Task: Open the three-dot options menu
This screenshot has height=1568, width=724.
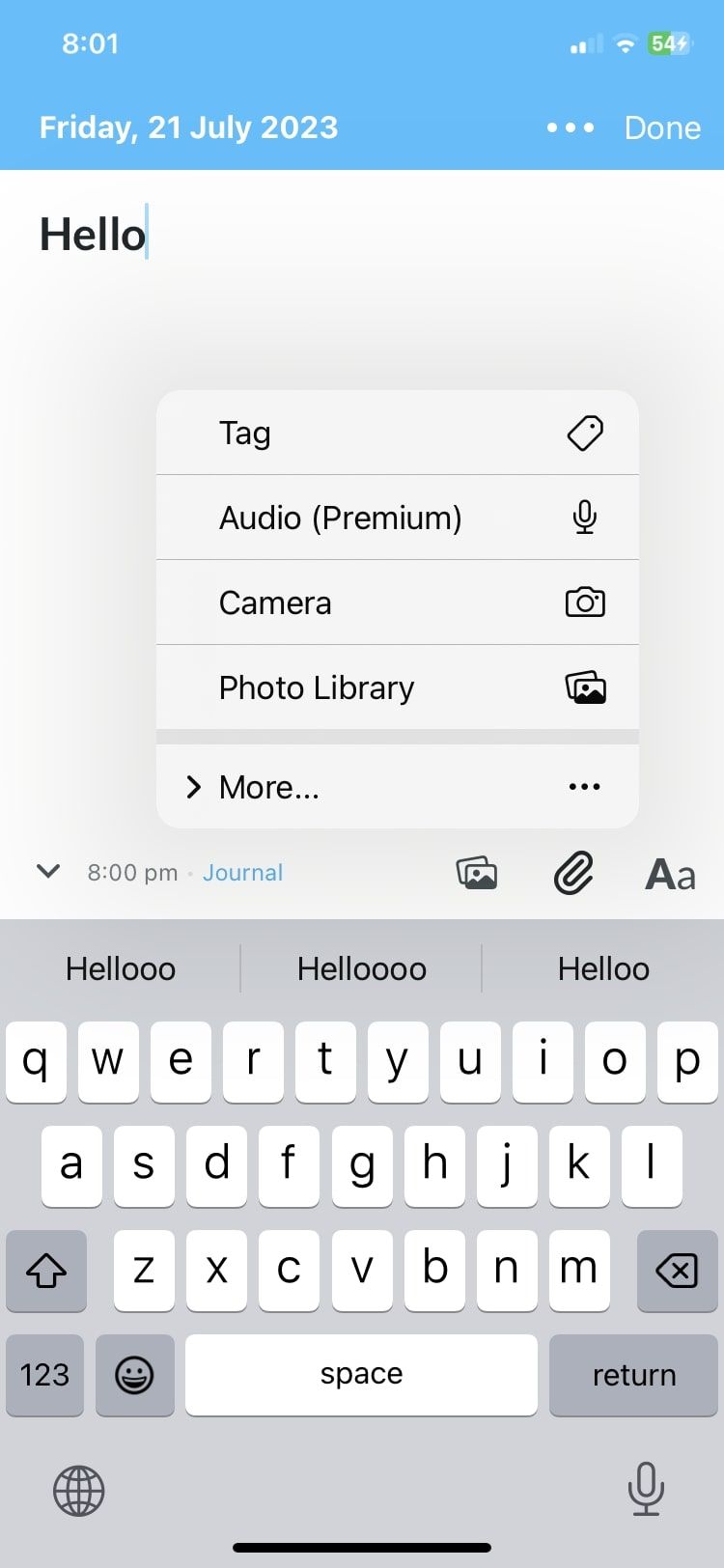Action: click(x=571, y=127)
